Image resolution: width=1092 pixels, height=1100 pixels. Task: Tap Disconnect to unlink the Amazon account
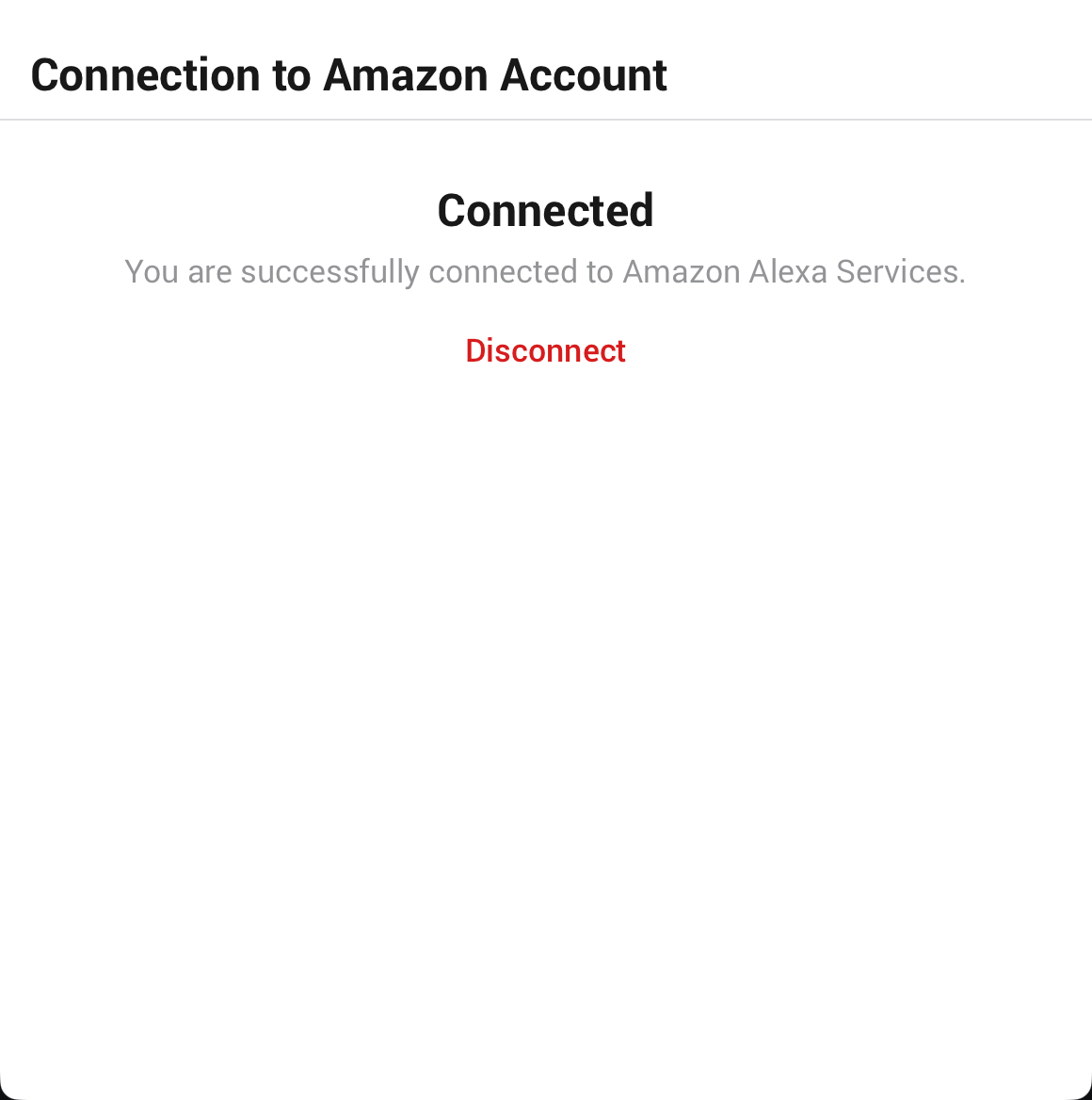coord(545,350)
